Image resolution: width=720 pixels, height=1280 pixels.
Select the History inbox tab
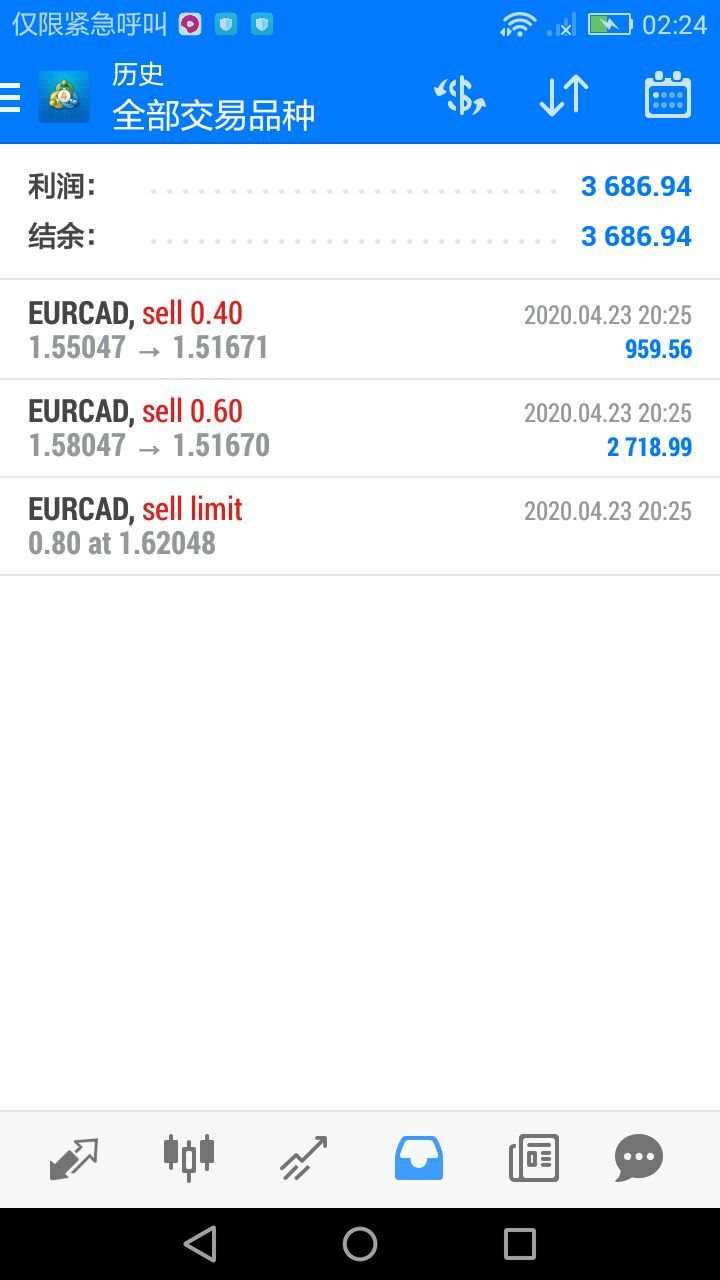point(419,1158)
